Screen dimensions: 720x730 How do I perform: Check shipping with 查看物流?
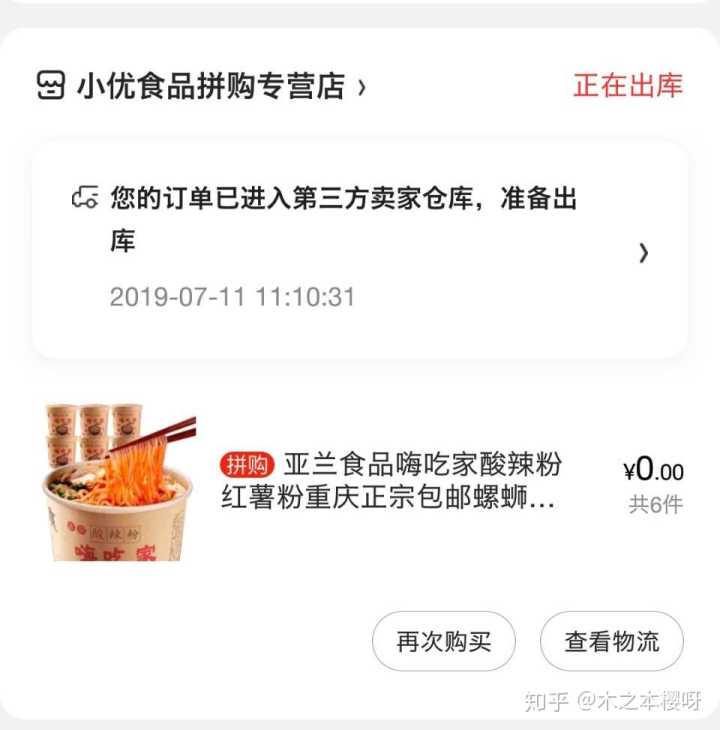coord(612,641)
